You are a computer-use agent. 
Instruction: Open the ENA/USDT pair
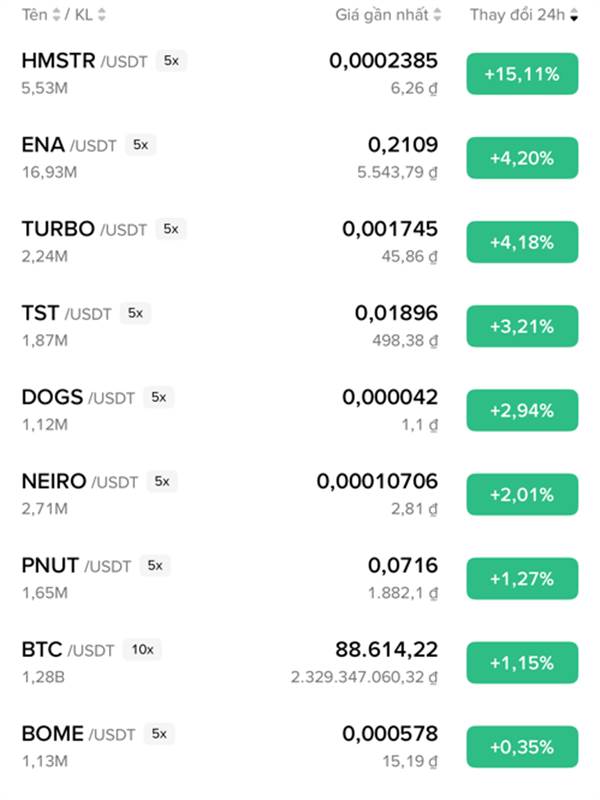pos(300,158)
